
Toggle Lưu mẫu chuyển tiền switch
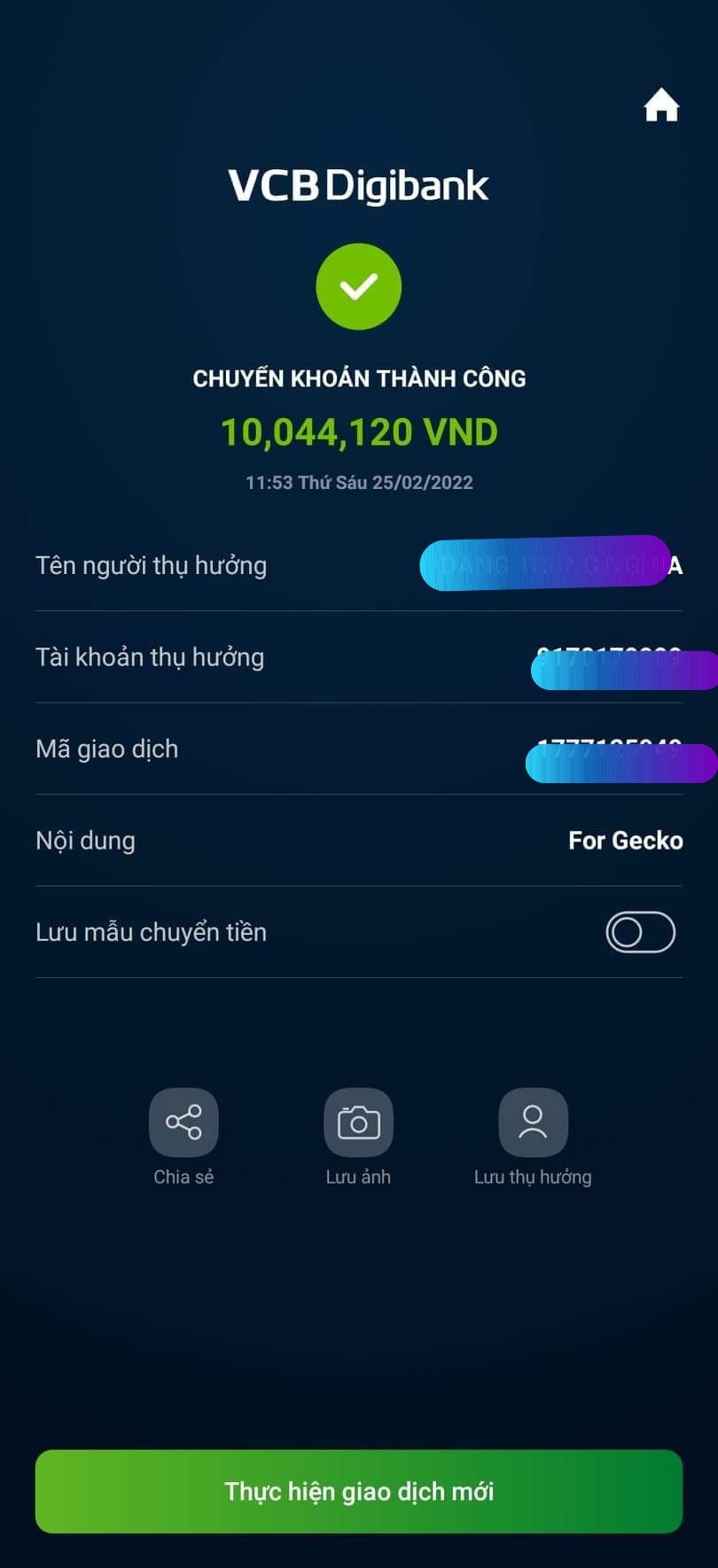640,932
